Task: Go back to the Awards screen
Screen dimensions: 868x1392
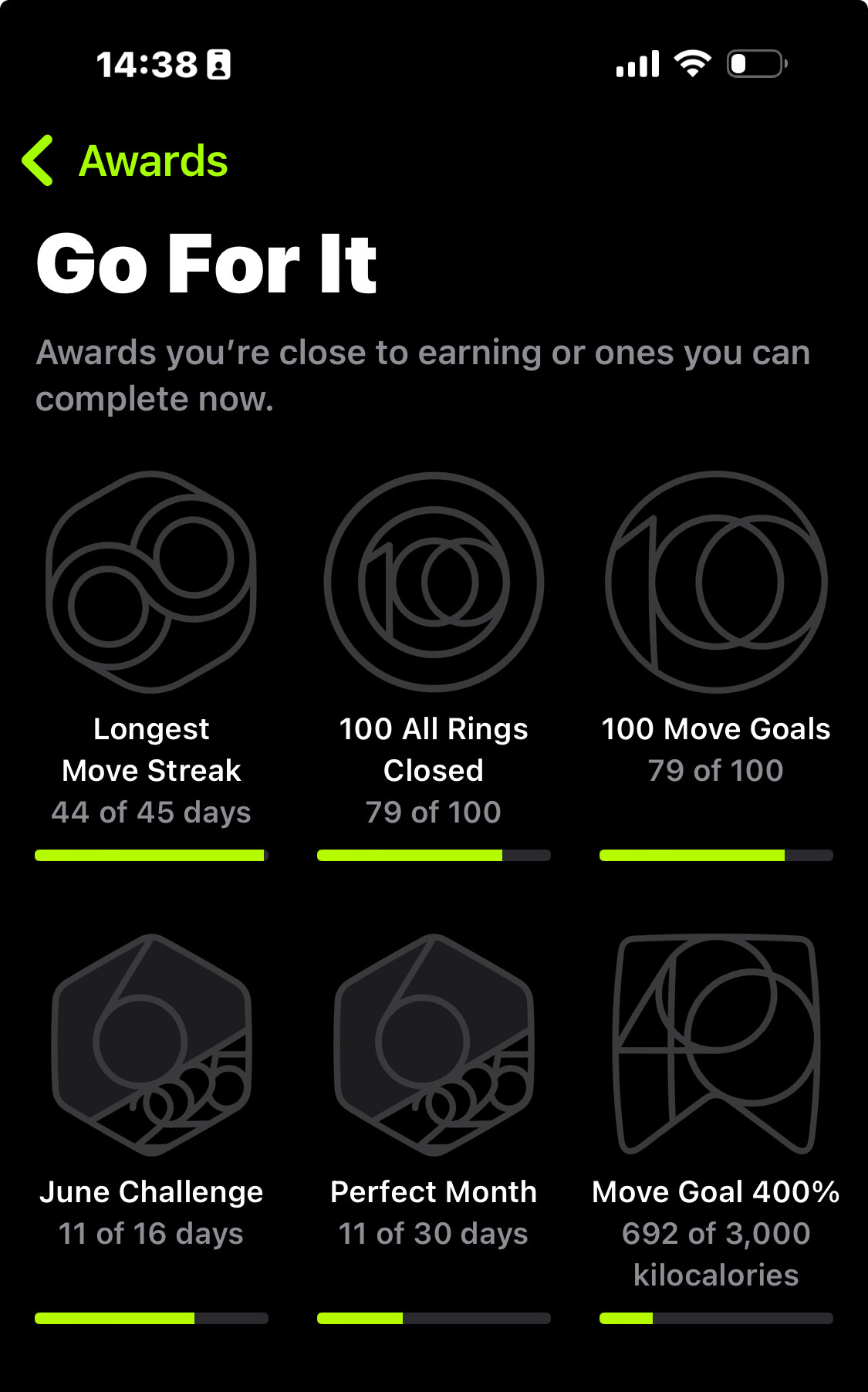Action: click(125, 160)
